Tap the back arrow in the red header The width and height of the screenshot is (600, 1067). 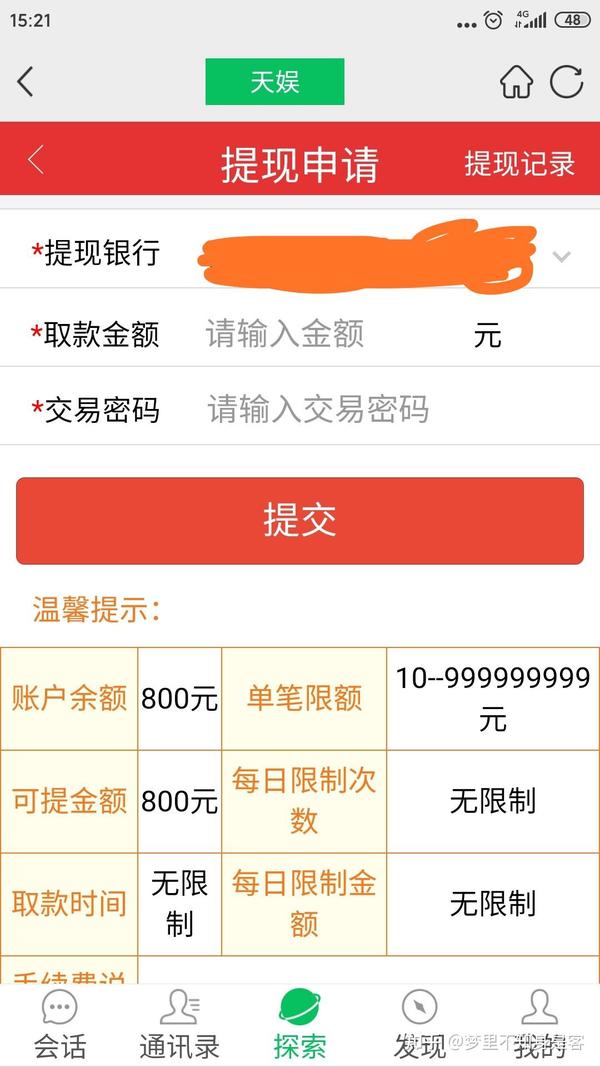[37, 161]
